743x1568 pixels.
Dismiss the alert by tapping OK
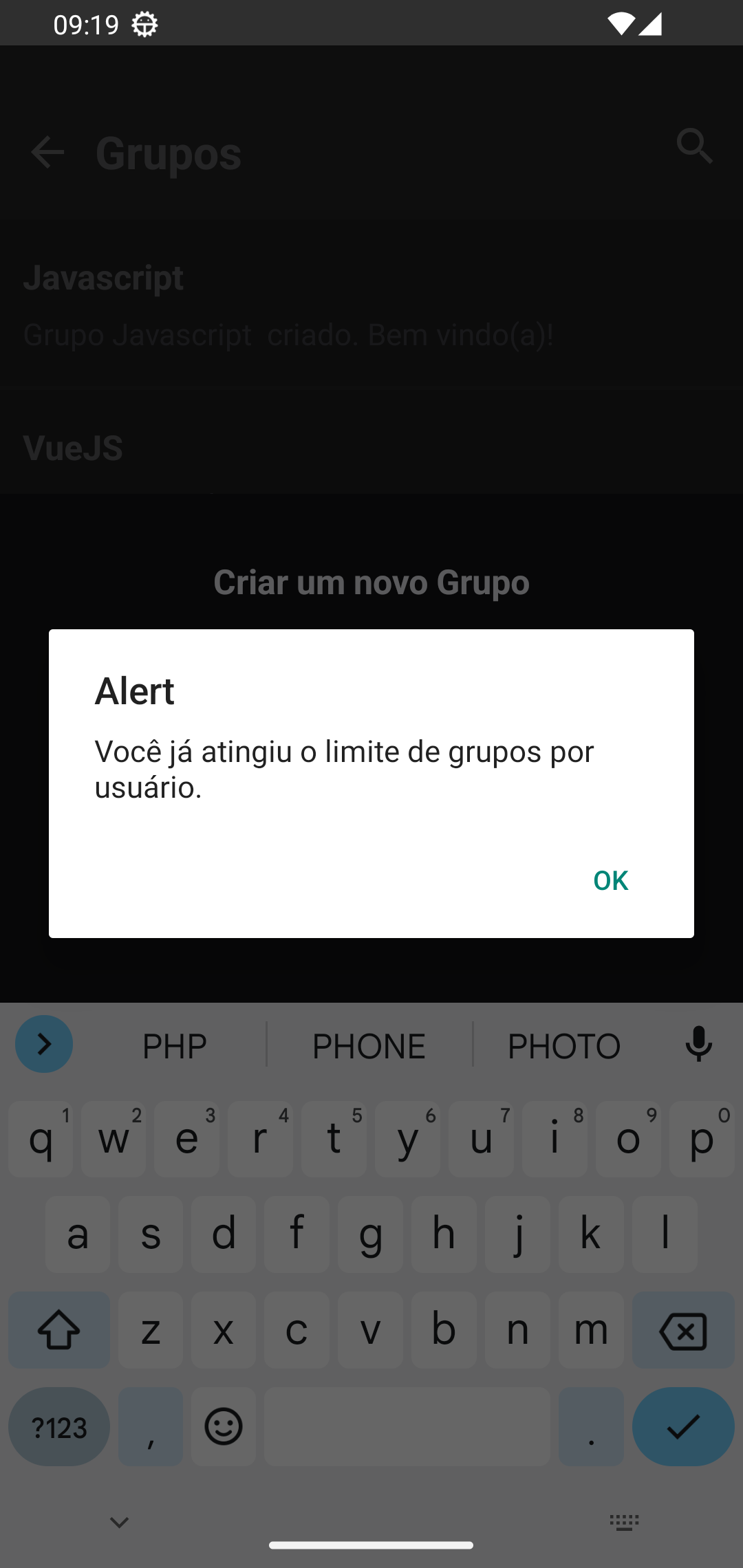click(610, 879)
